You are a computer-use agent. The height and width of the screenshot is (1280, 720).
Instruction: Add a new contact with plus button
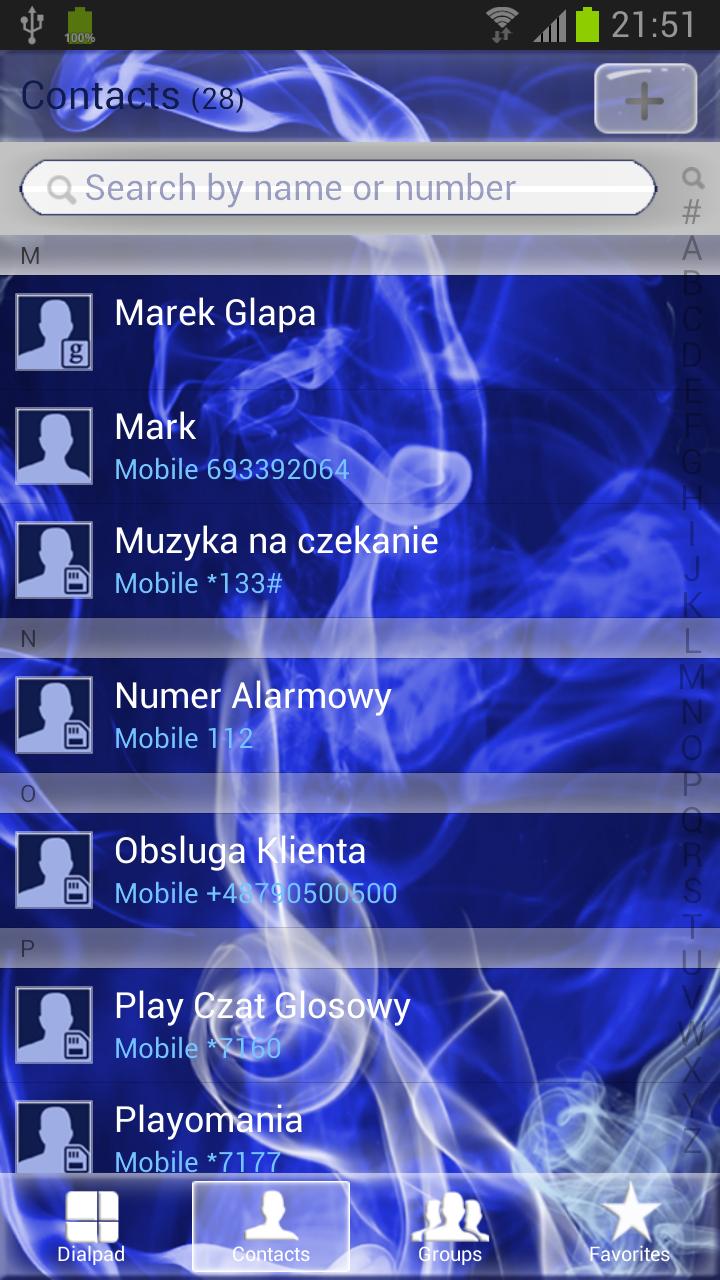[x=645, y=99]
